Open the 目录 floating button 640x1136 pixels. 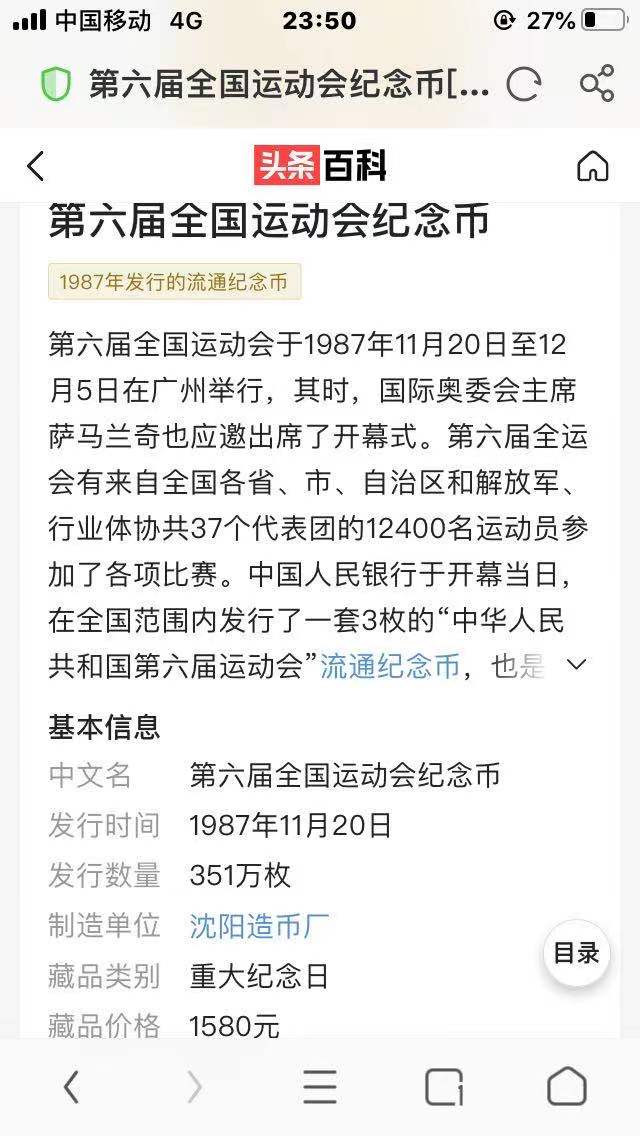(x=576, y=953)
